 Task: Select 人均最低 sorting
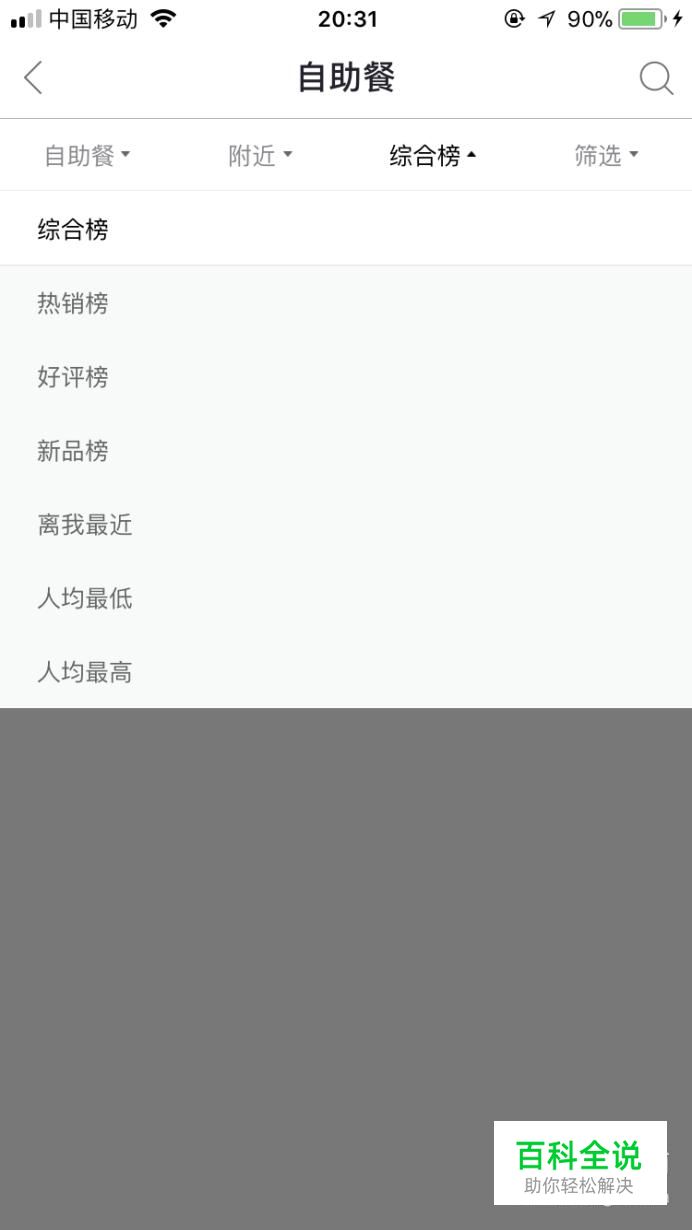pyautogui.click(x=346, y=599)
